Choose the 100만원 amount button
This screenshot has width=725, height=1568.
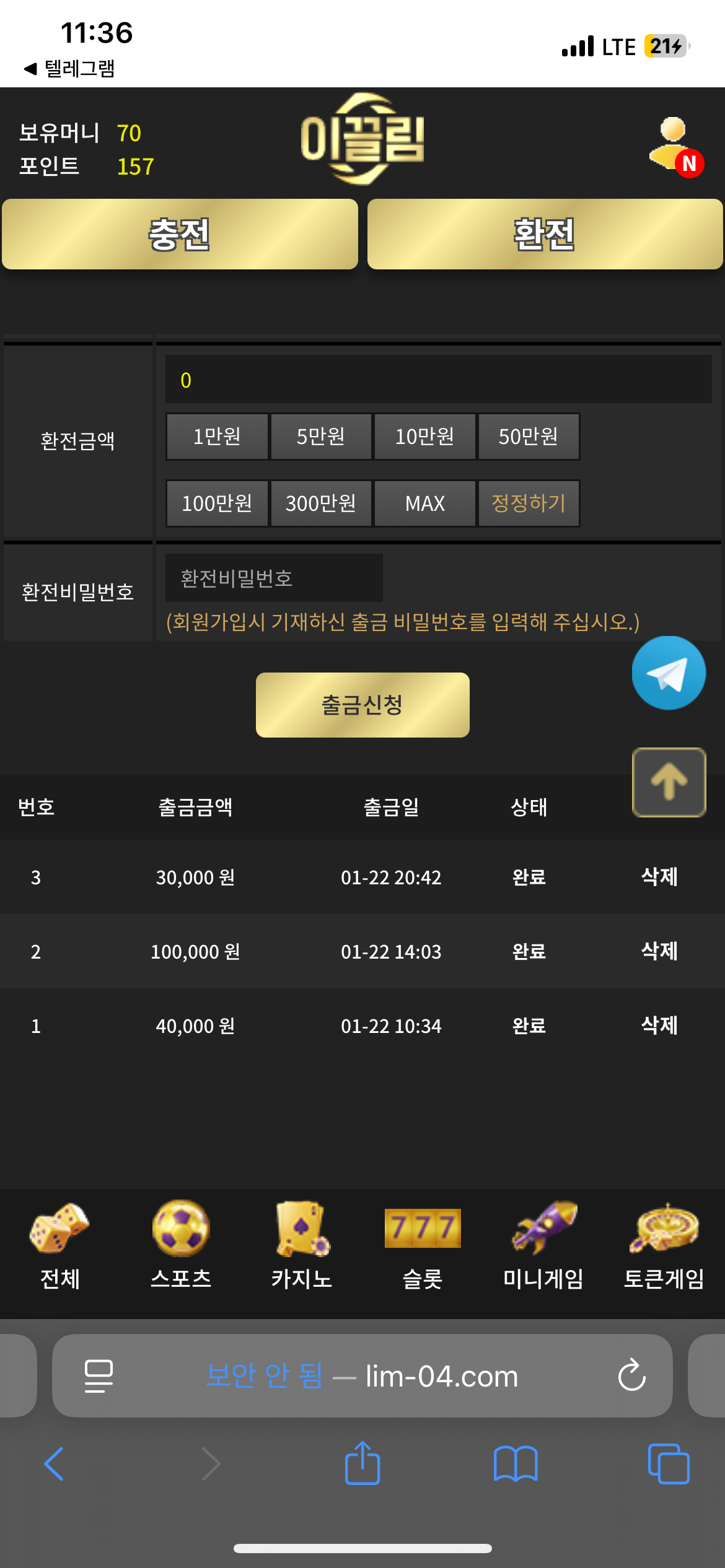coord(217,503)
